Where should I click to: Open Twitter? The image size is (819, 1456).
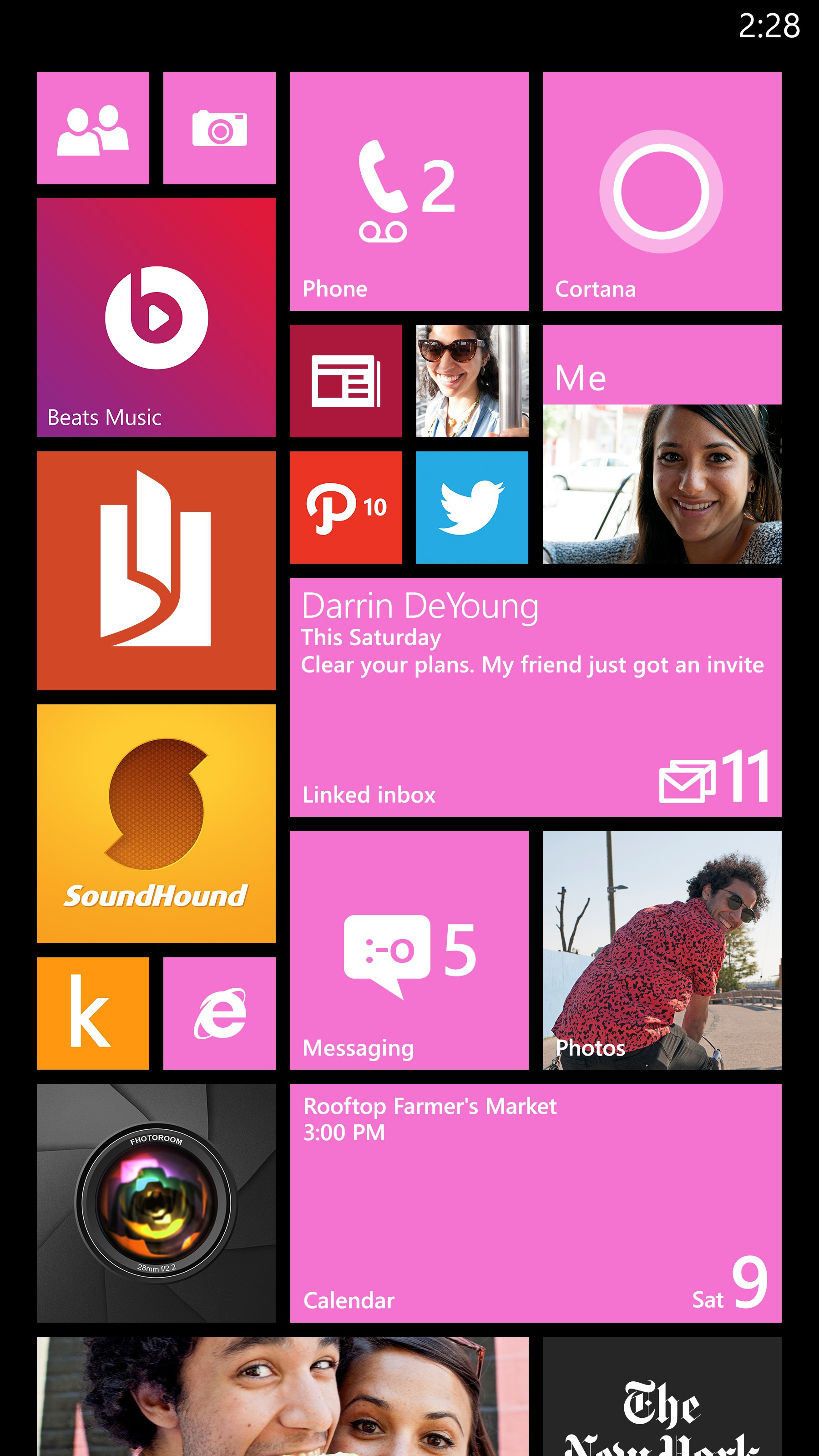tap(472, 507)
